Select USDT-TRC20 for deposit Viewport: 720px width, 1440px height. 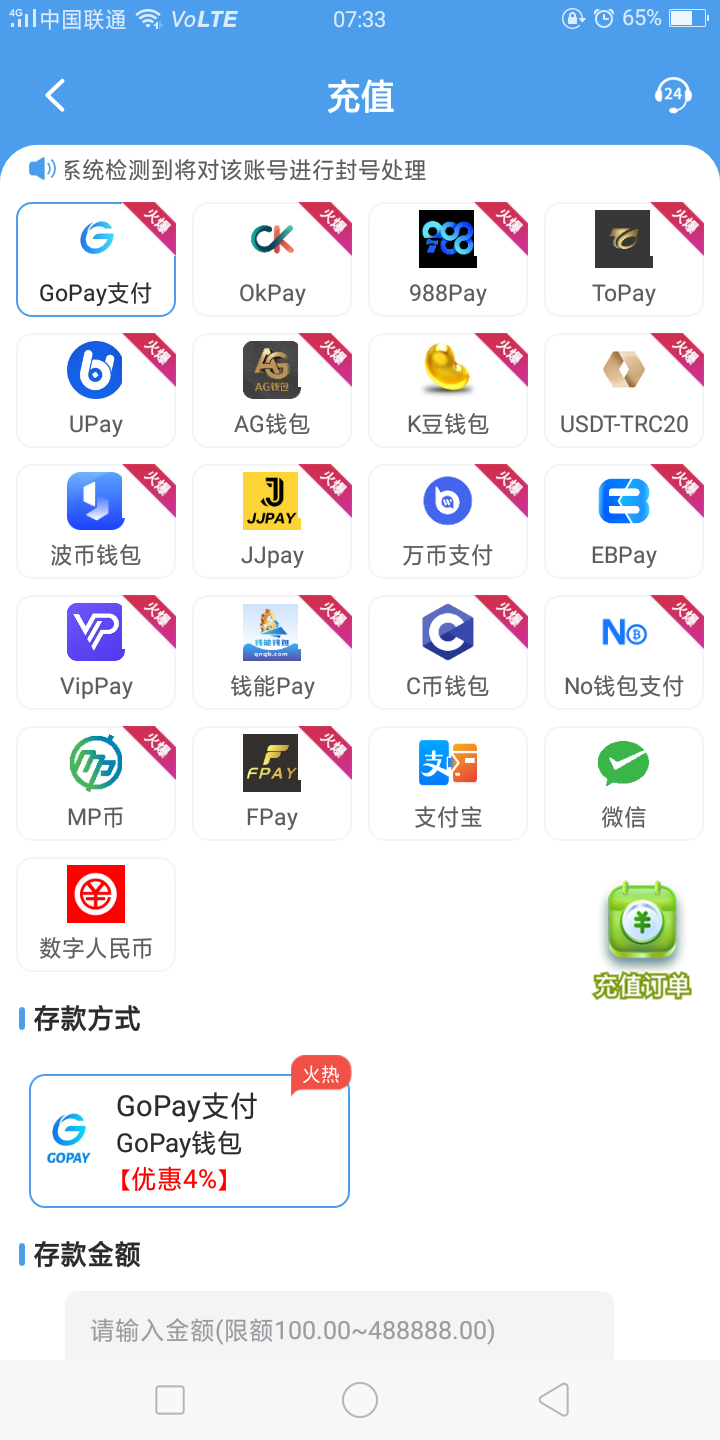pyautogui.click(x=624, y=390)
